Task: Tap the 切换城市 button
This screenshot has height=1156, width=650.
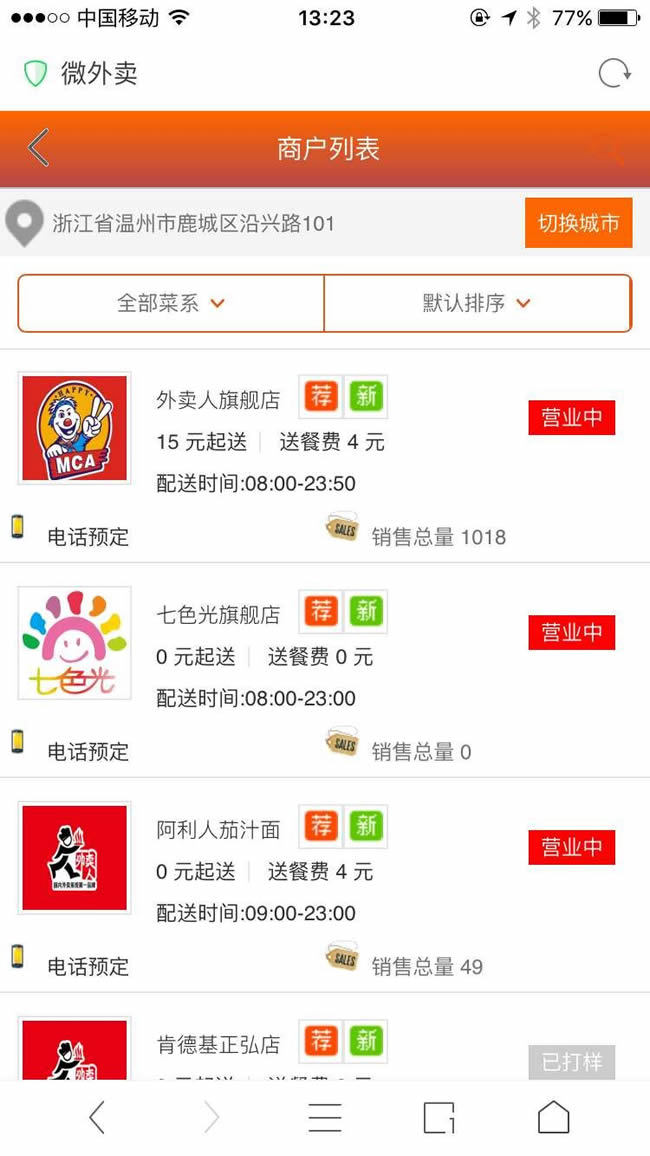Action: [x=578, y=223]
